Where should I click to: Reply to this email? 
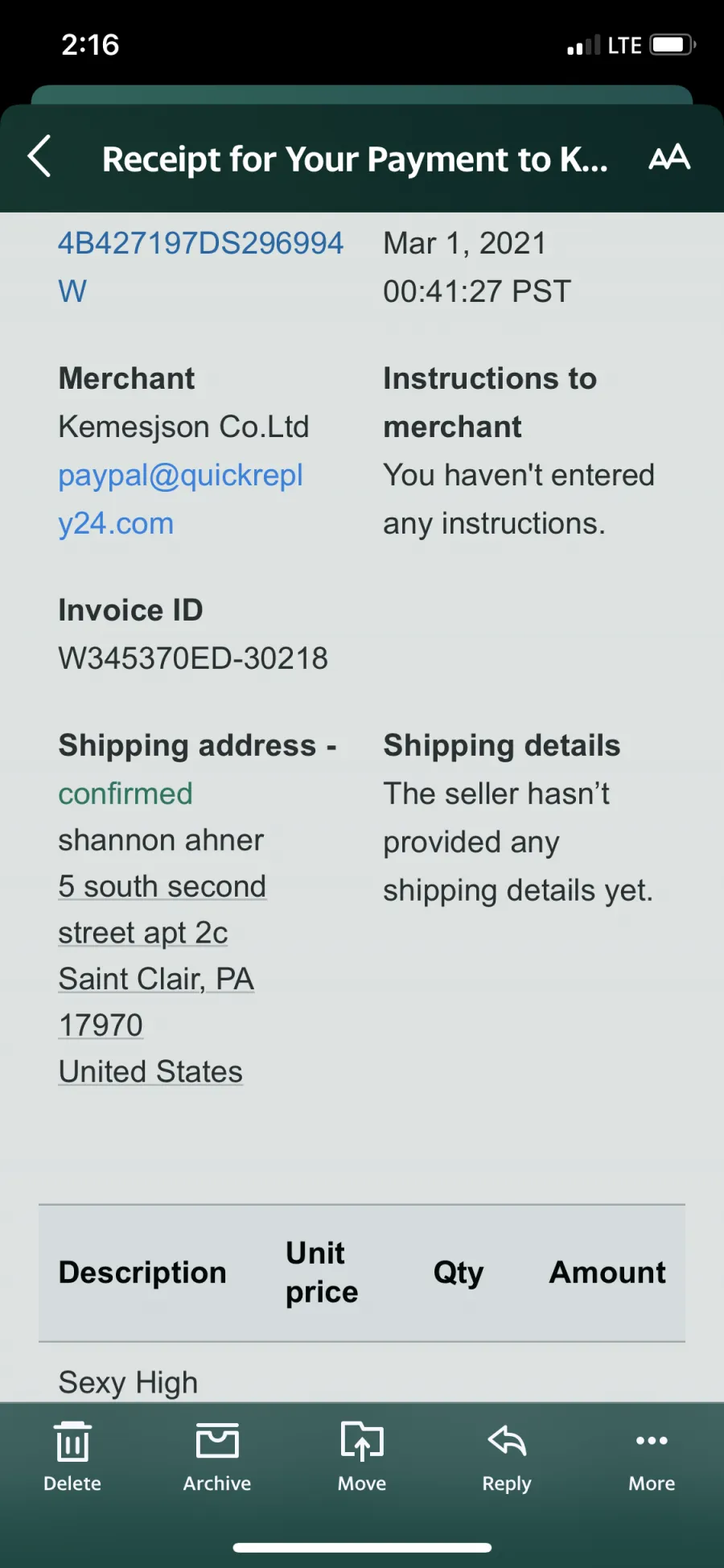tap(507, 1457)
